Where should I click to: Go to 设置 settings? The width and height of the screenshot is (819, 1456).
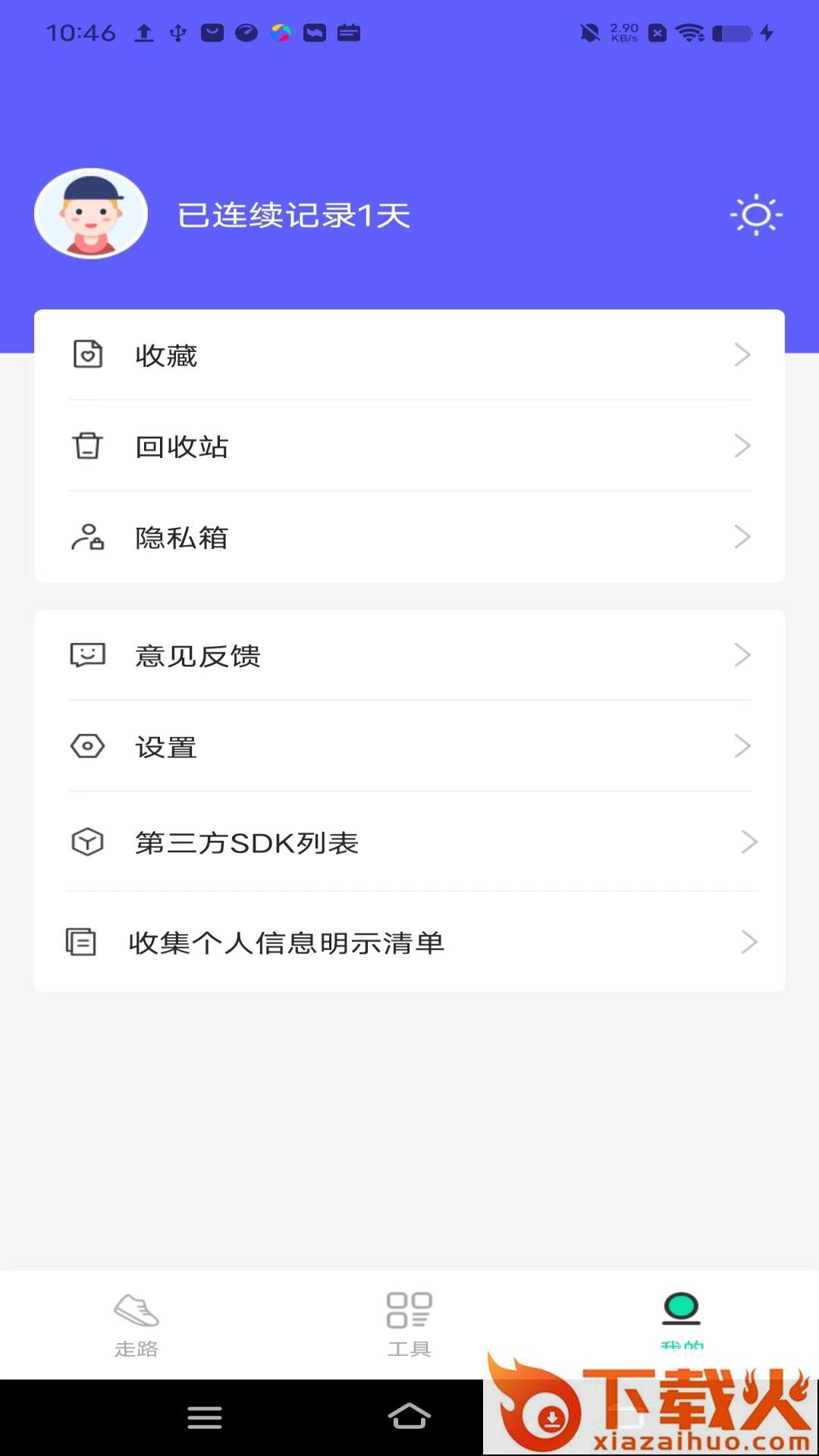409,746
